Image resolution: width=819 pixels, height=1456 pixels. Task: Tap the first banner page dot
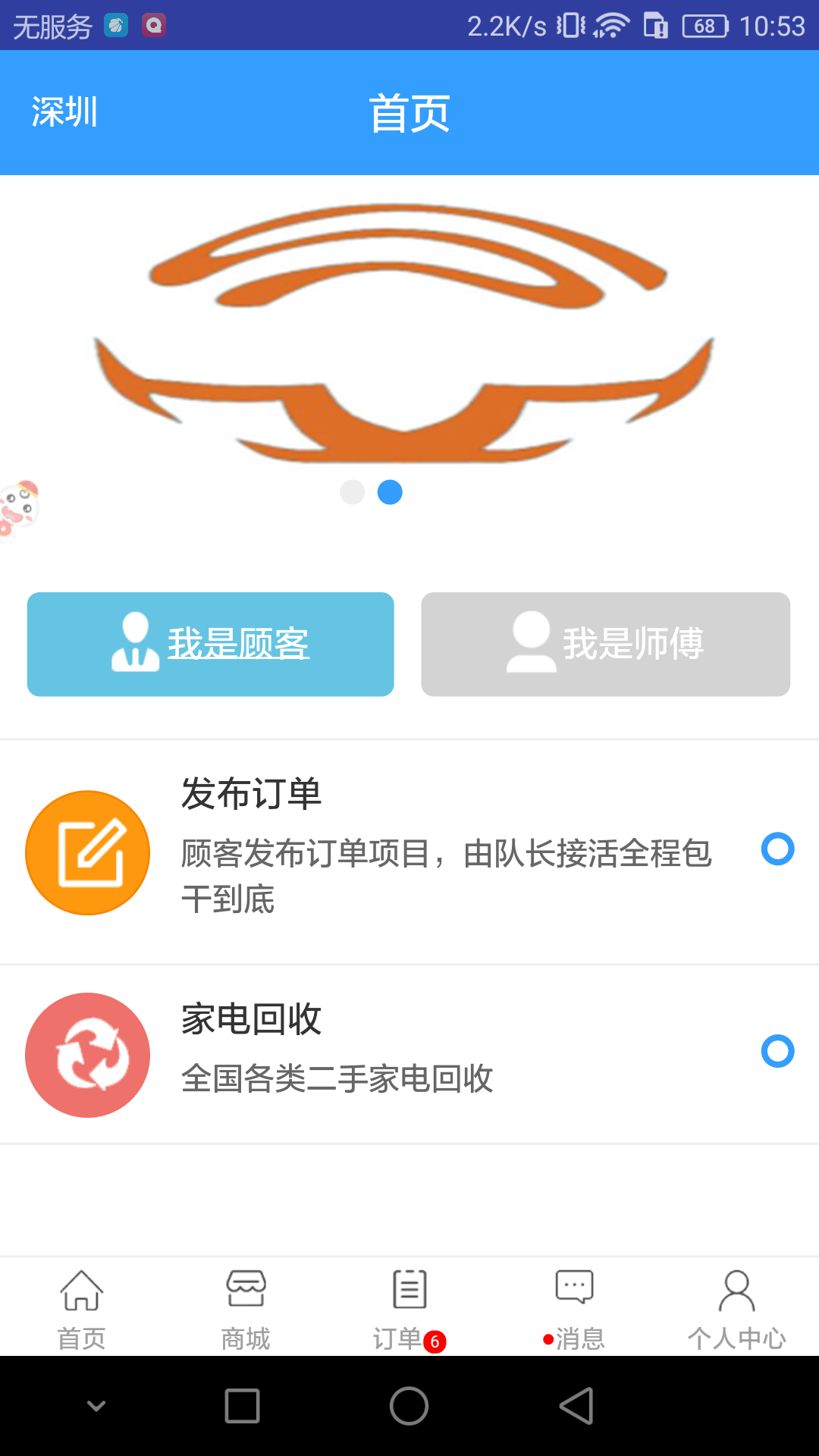click(353, 492)
